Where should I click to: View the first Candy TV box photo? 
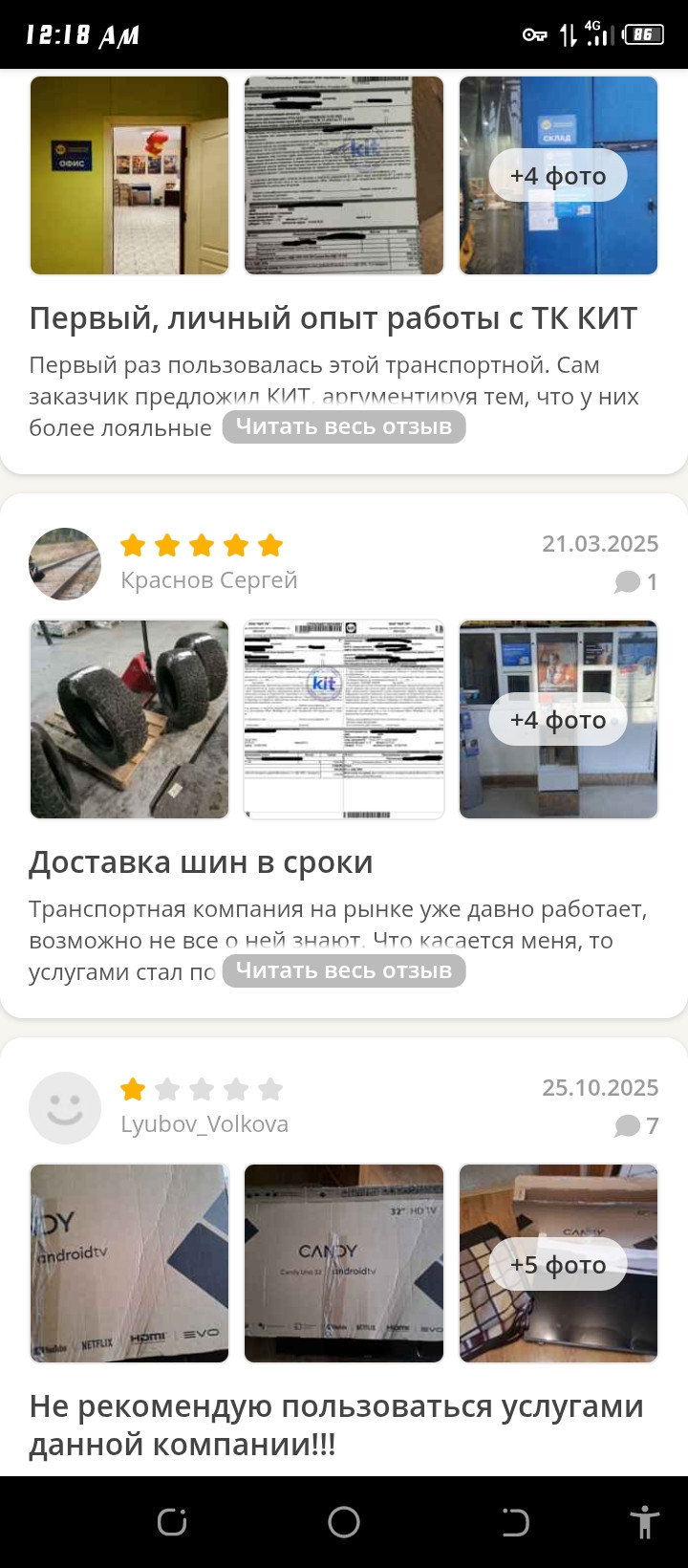130,1263
